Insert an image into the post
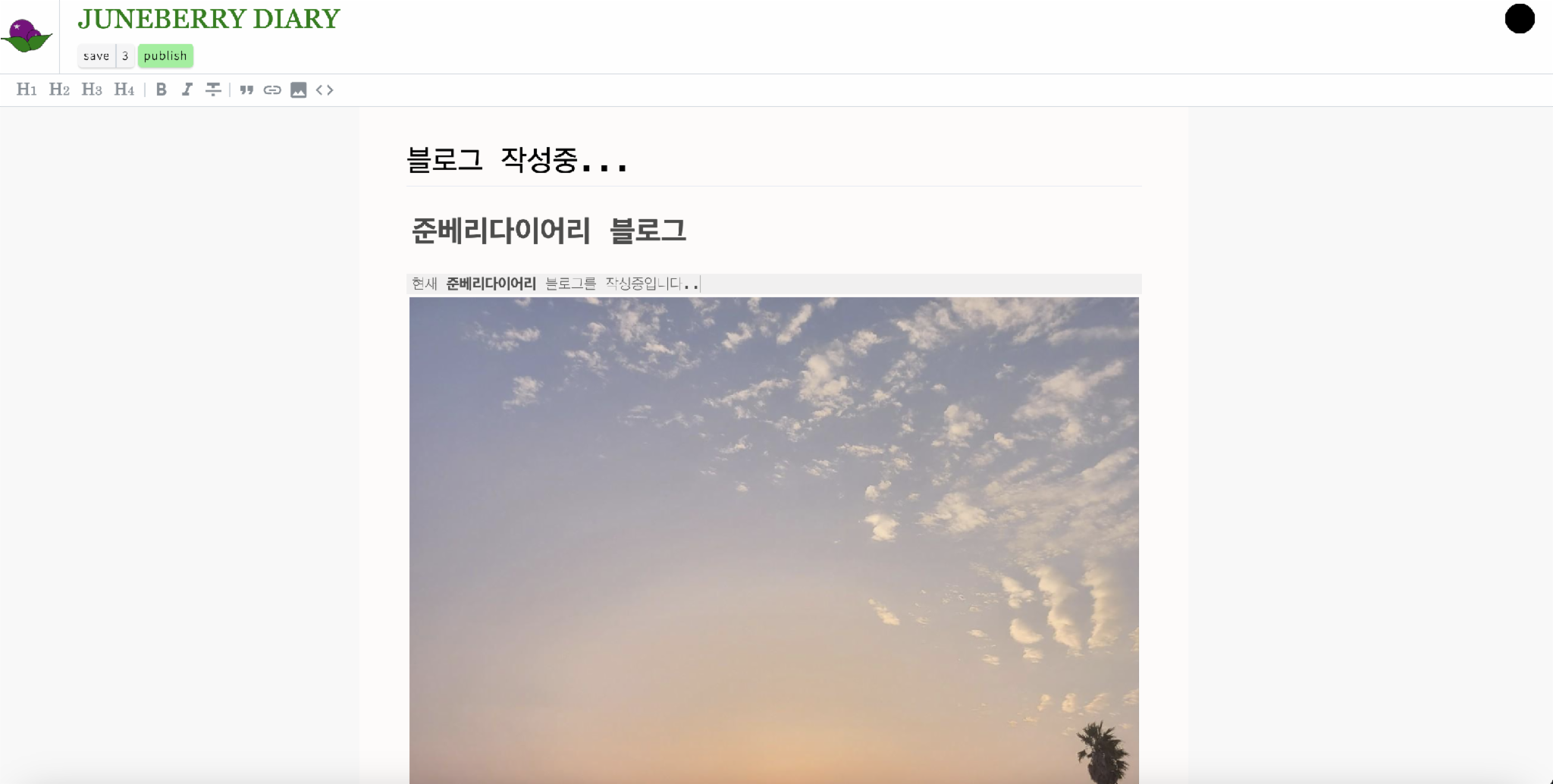This screenshot has height=784, width=1553. (x=299, y=90)
